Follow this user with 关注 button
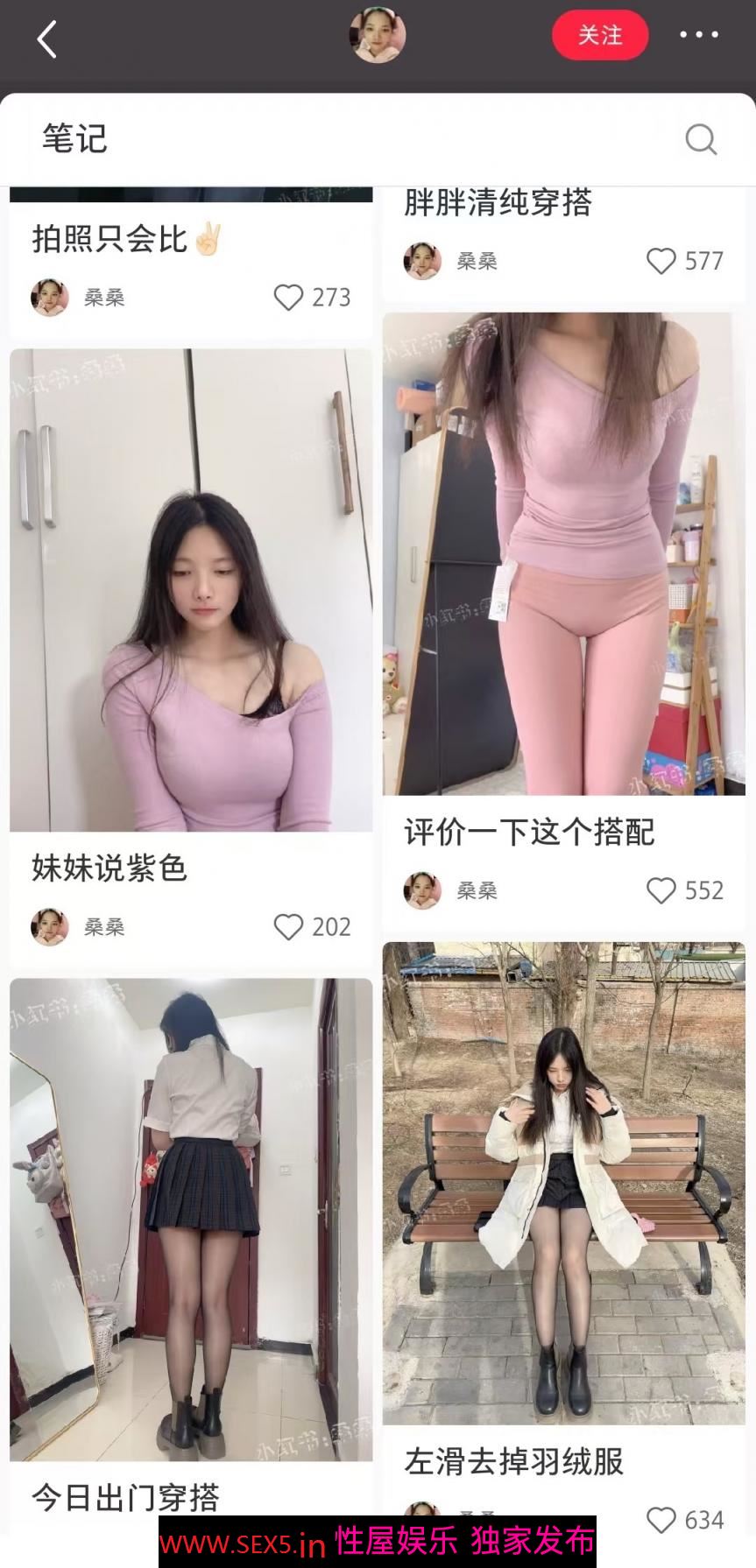 [600, 36]
